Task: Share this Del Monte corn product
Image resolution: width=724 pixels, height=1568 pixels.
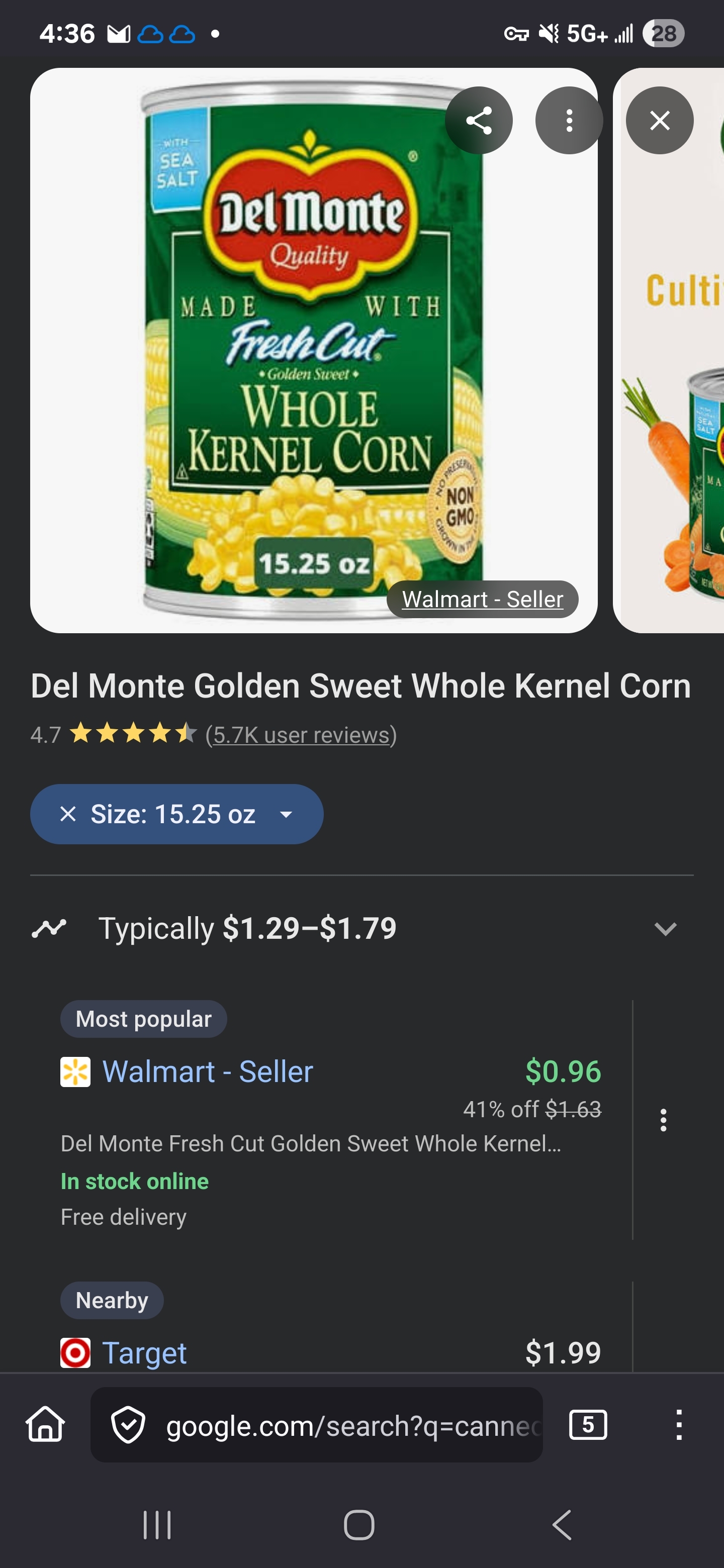Action: pos(479,121)
